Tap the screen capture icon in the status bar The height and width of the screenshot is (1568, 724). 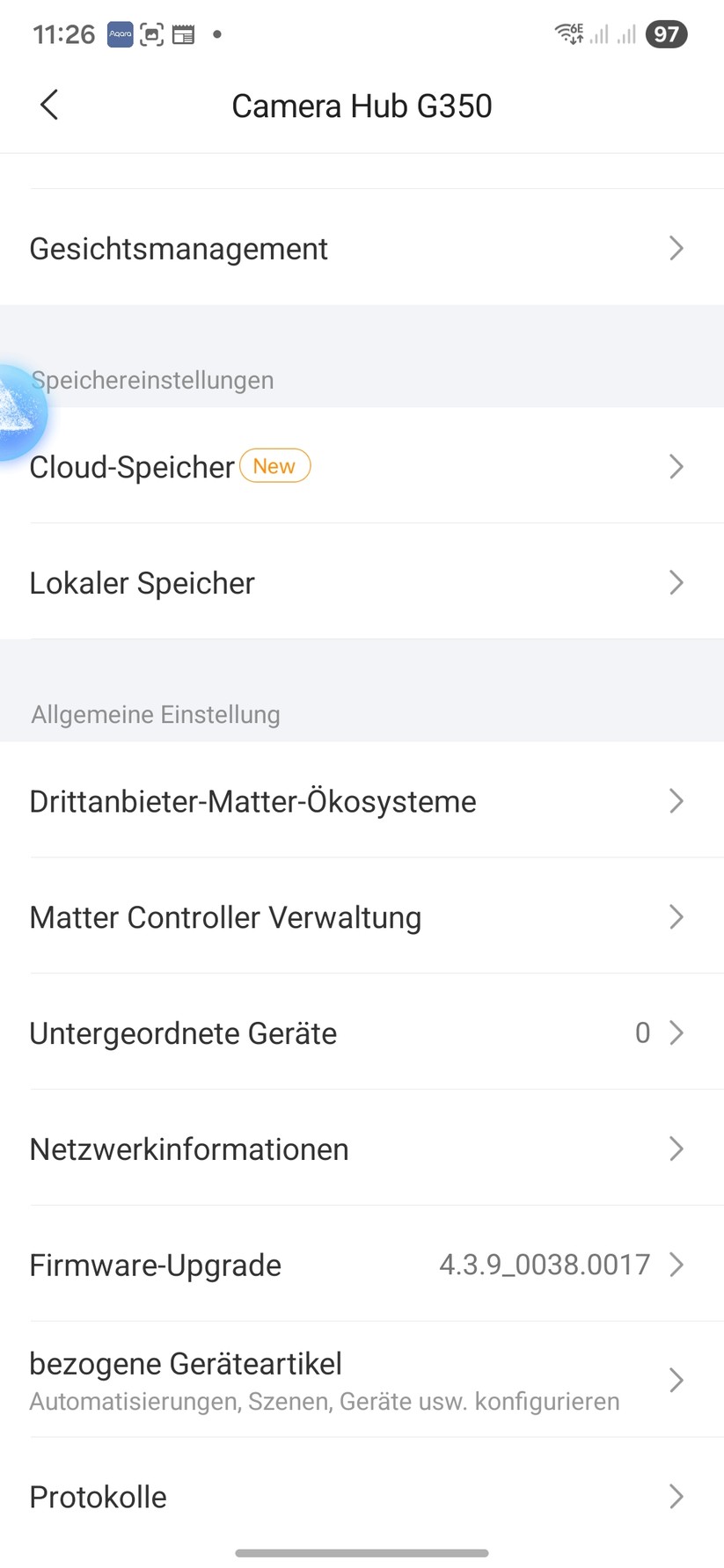pyautogui.click(x=151, y=33)
